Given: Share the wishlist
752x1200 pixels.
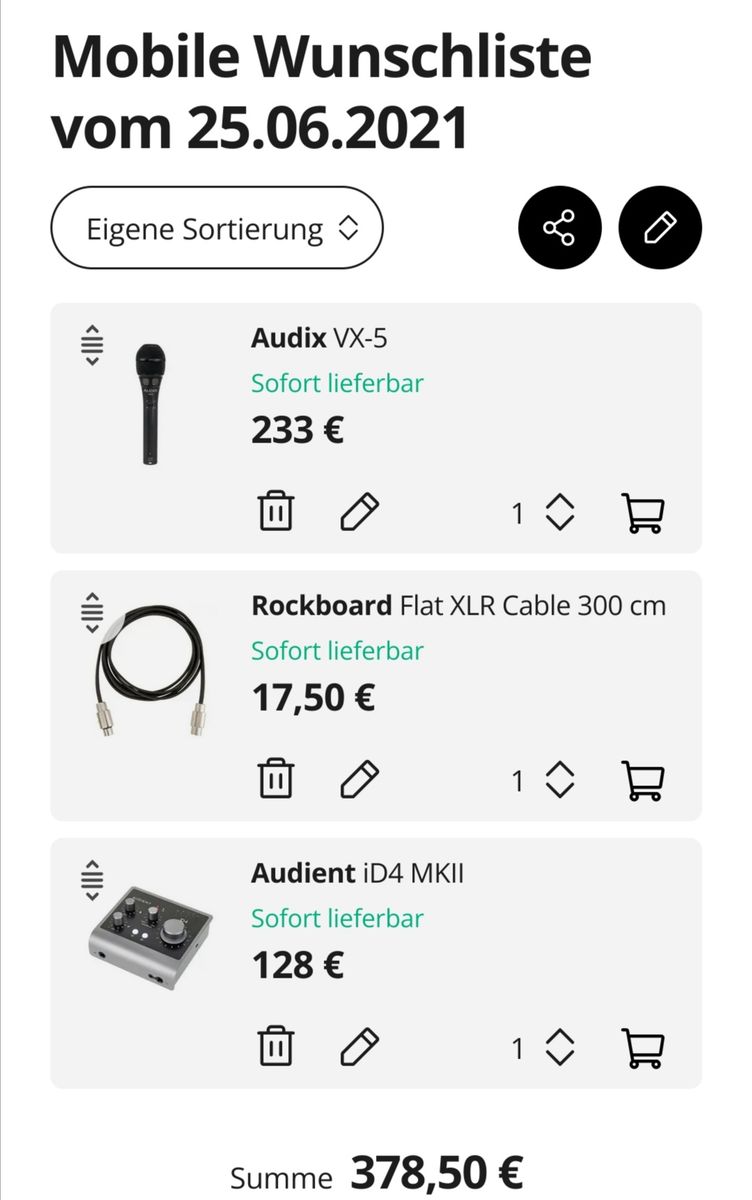Looking at the screenshot, I should tap(559, 229).
